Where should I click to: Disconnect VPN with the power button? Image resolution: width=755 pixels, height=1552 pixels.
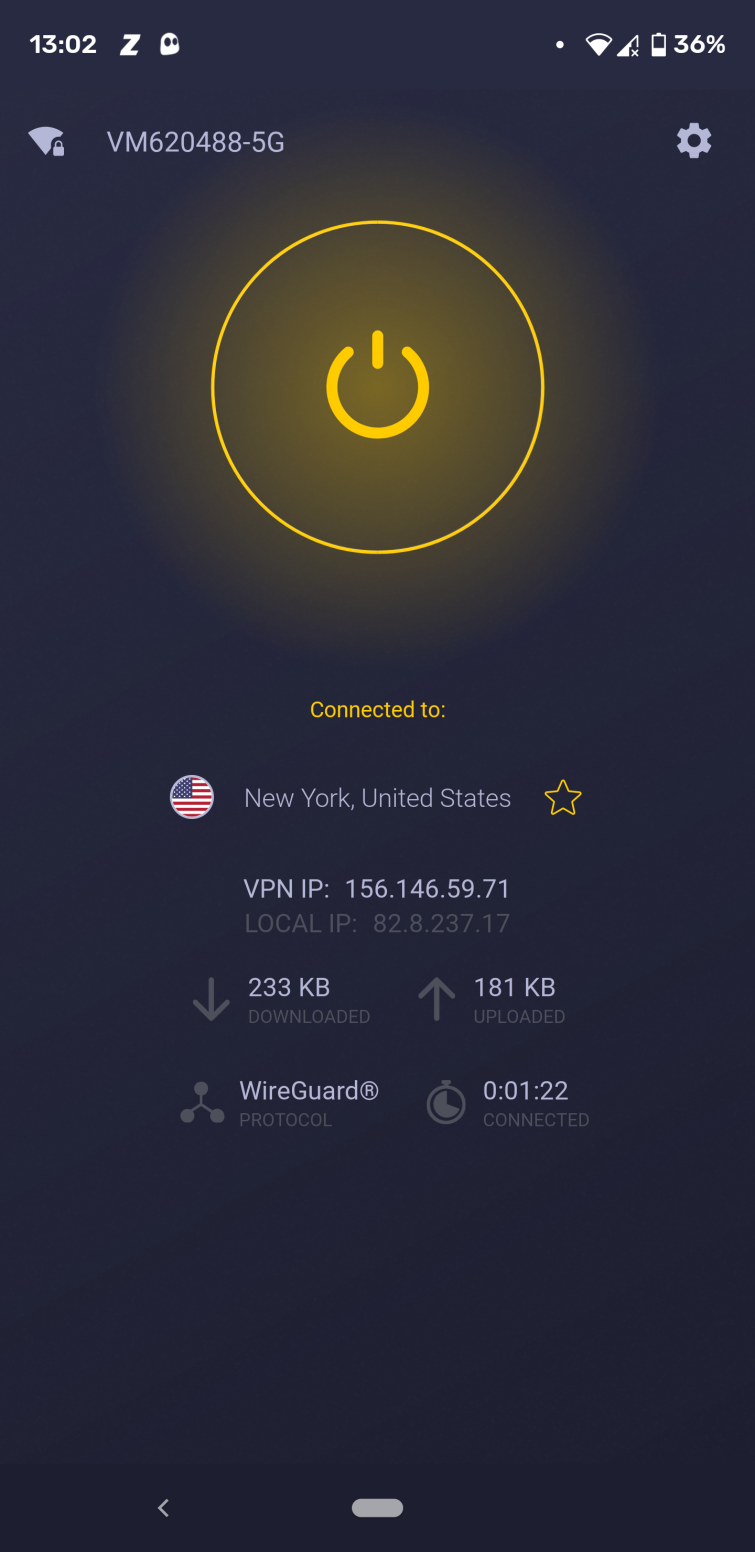coord(378,386)
